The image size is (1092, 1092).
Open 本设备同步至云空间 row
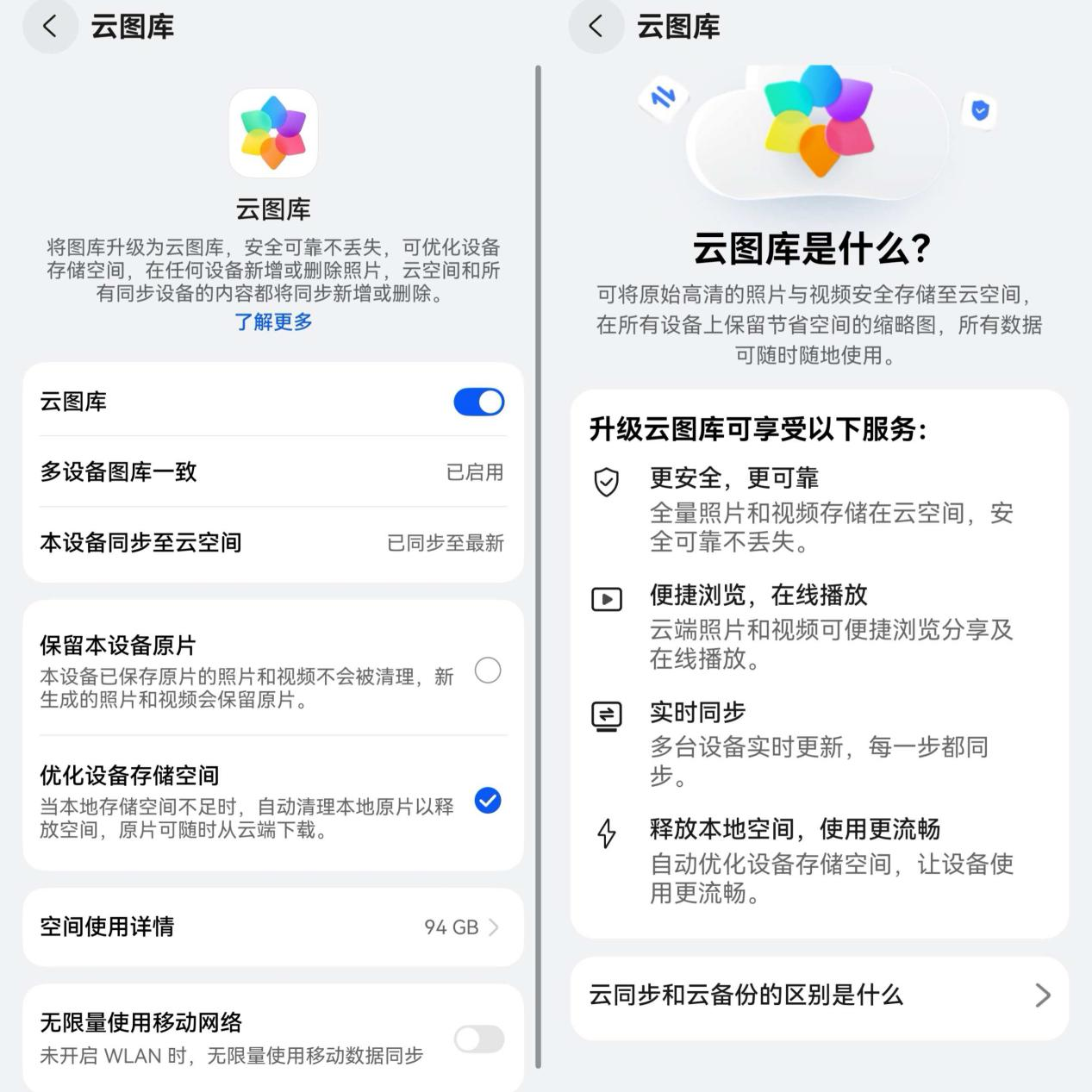coord(272,543)
